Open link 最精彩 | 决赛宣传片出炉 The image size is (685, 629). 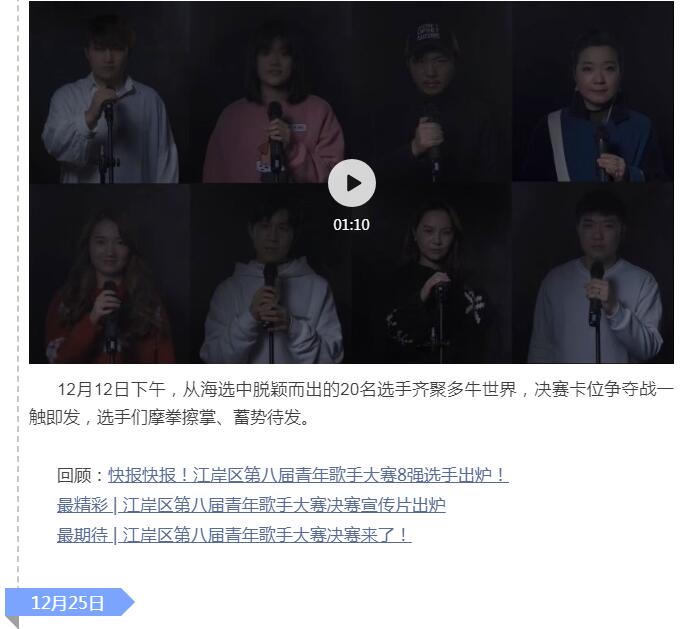251,505
